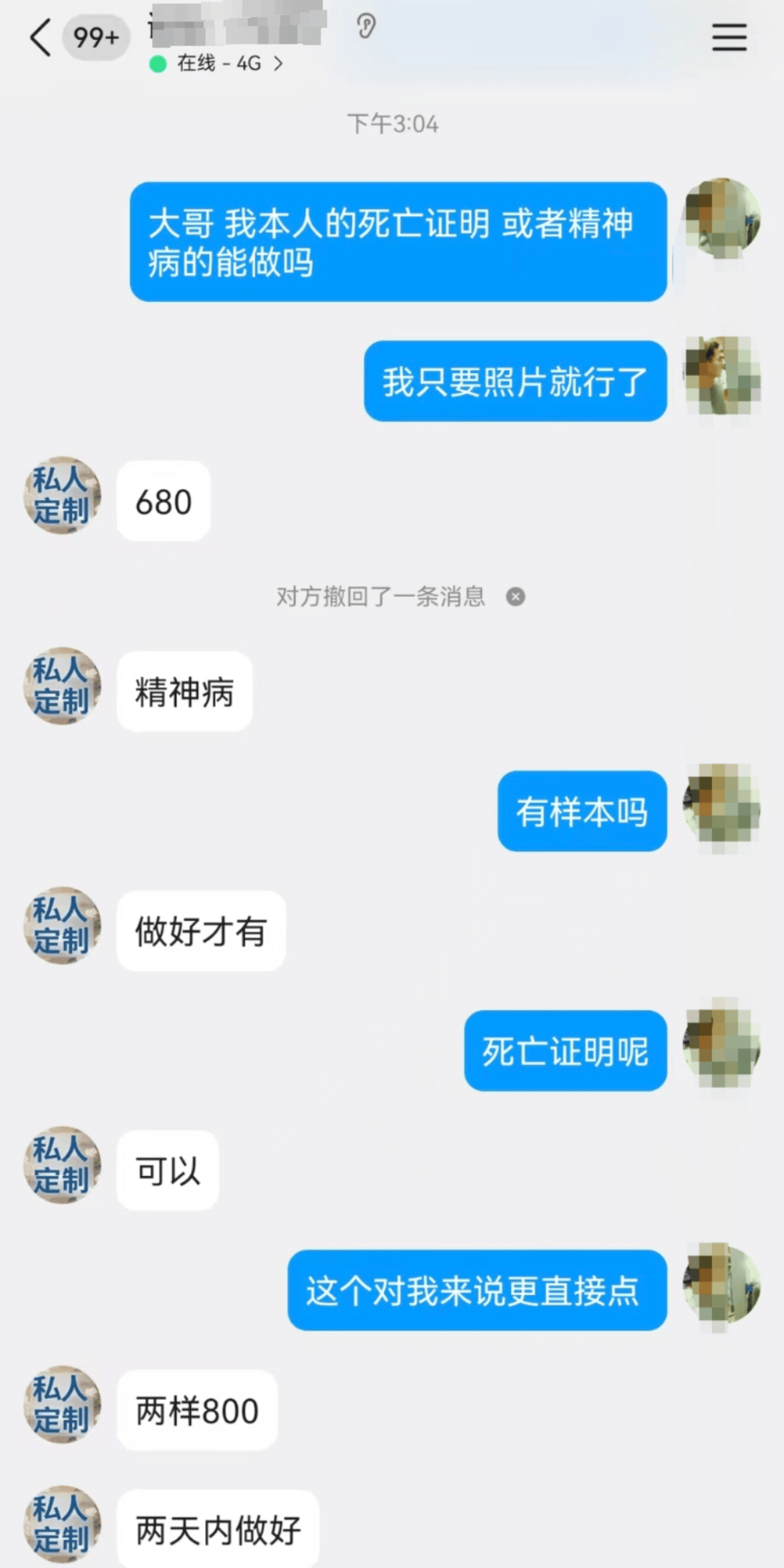The width and height of the screenshot is (784, 1568).
Task: Tap the 两天内做好 message bubble
Action: pos(216,1530)
